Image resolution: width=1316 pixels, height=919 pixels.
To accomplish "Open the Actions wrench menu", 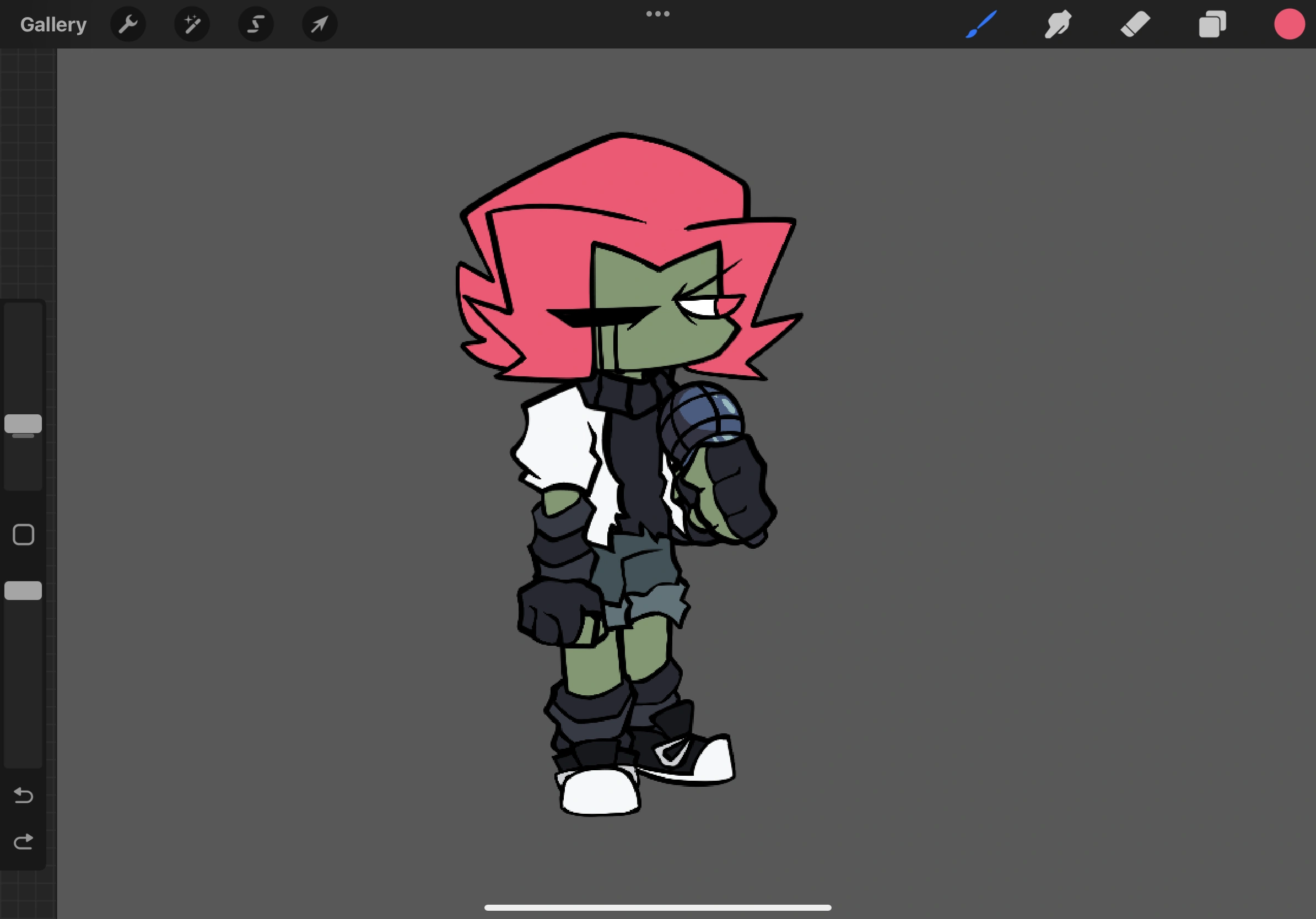I will tap(128, 24).
